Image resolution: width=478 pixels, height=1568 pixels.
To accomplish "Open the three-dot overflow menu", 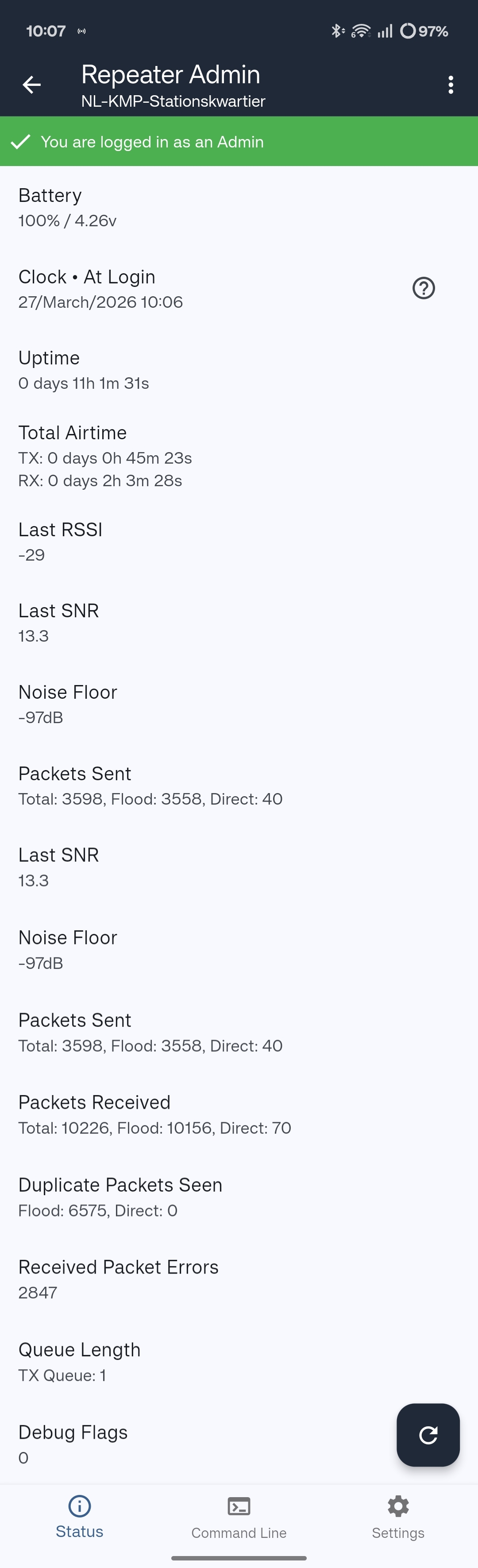I will (x=451, y=85).
